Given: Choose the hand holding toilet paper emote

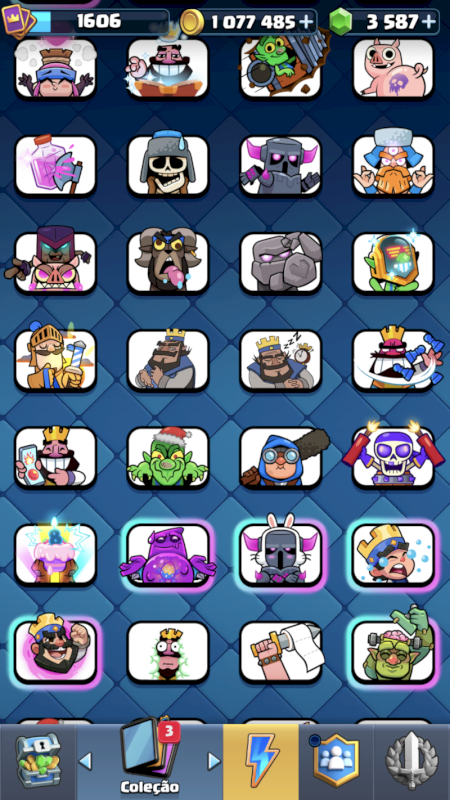Looking at the screenshot, I should [281, 652].
